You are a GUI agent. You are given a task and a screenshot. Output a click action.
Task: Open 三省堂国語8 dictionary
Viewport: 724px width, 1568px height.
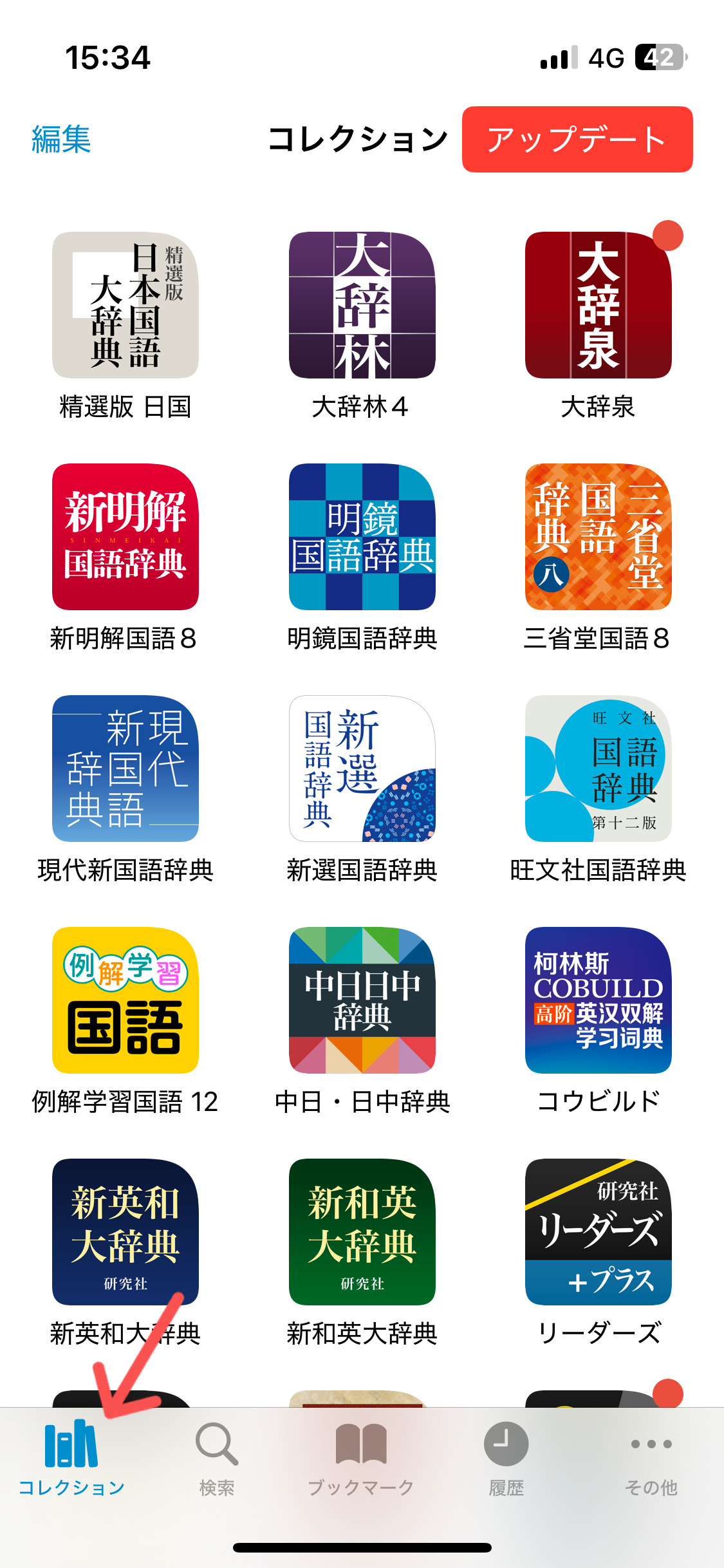point(598,537)
